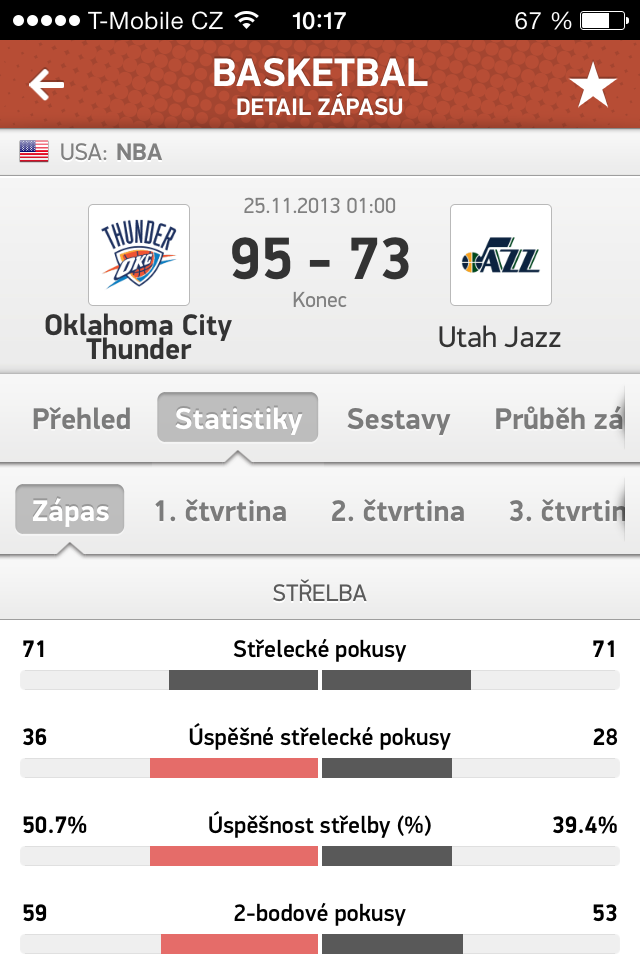Open the Sestavy tab

pyautogui.click(x=398, y=419)
